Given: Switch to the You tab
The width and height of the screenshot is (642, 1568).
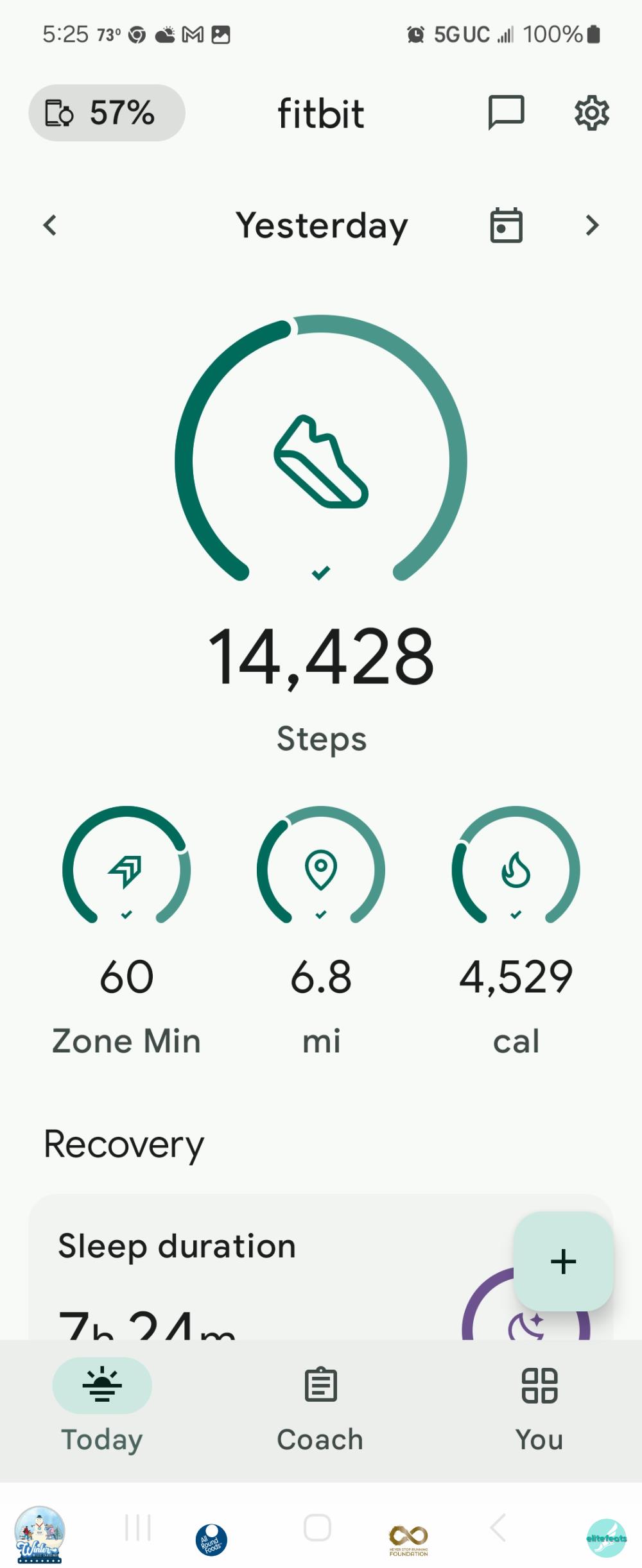Looking at the screenshot, I should pos(539,1405).
